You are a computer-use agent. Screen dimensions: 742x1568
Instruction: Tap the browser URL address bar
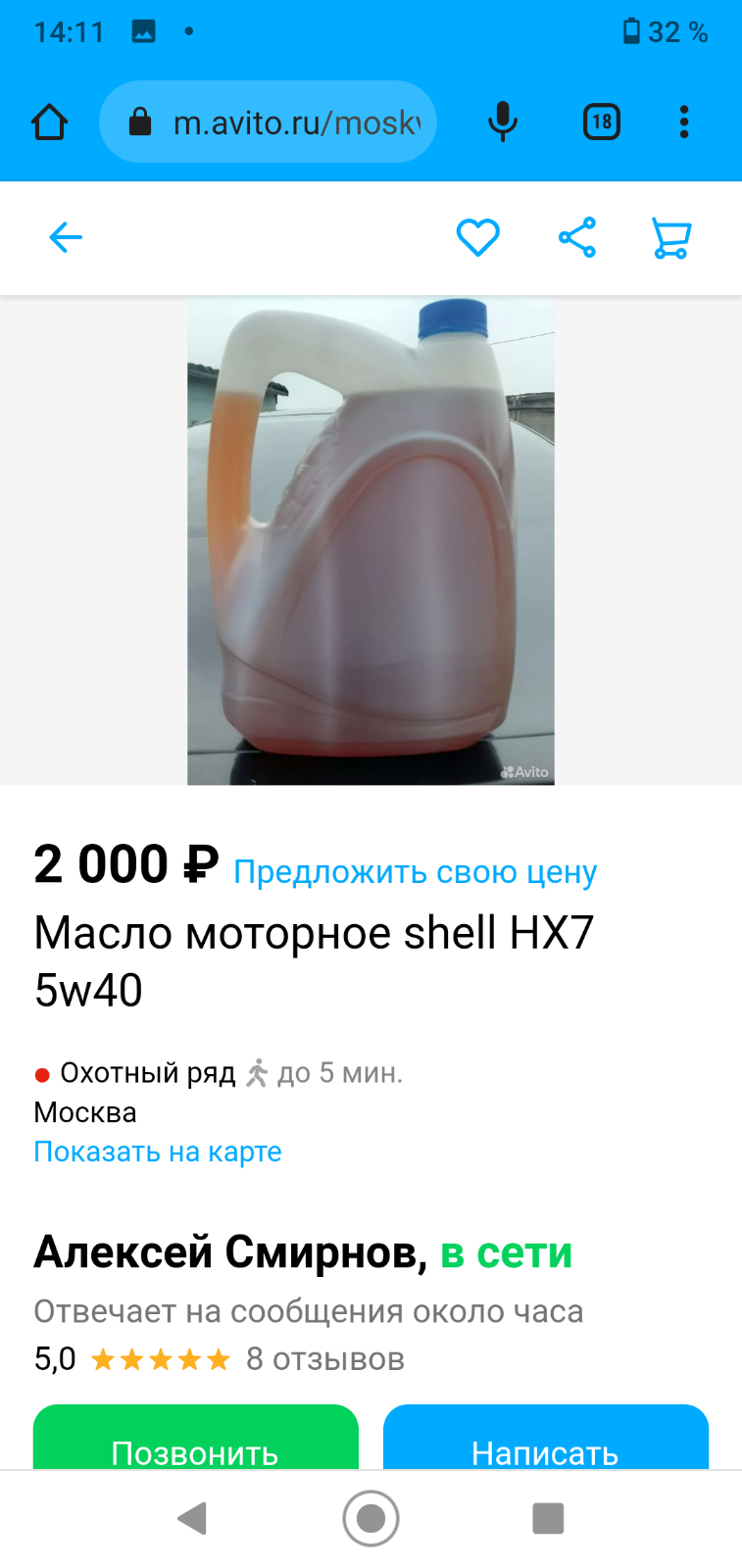click(x=269, y=122)
